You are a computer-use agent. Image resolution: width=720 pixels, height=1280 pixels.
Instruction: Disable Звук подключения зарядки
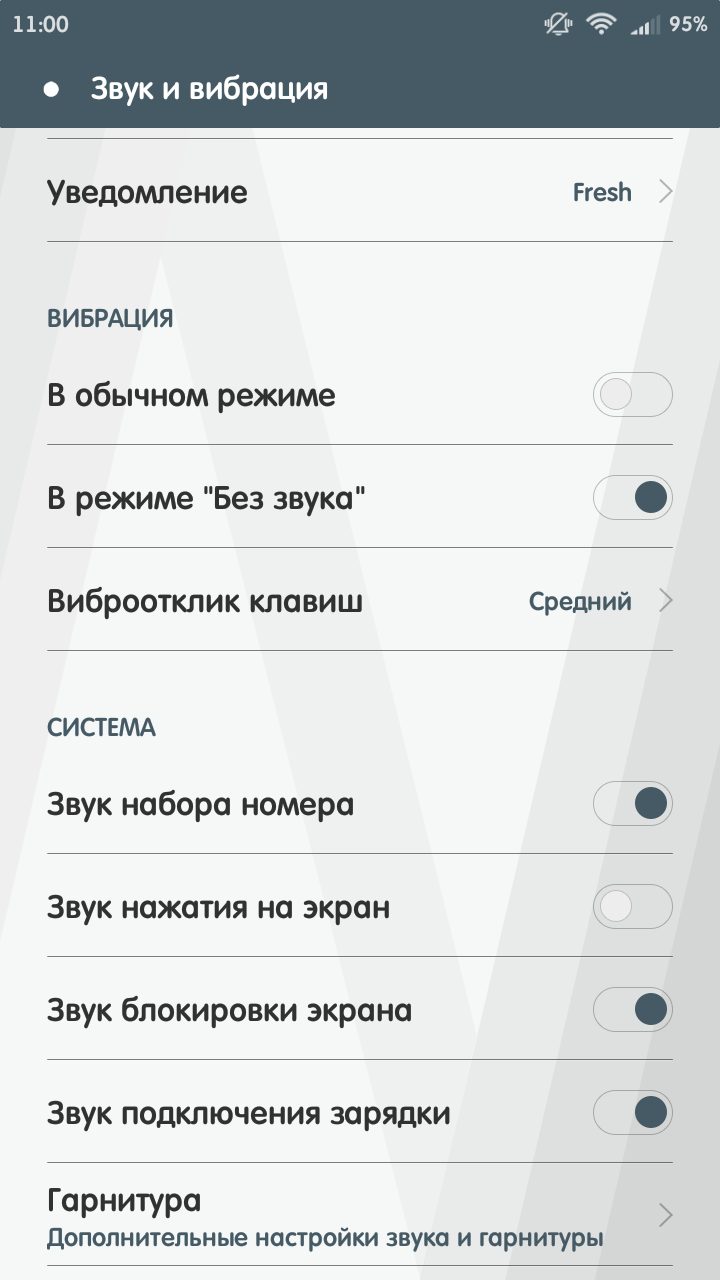coord(632,1112)
